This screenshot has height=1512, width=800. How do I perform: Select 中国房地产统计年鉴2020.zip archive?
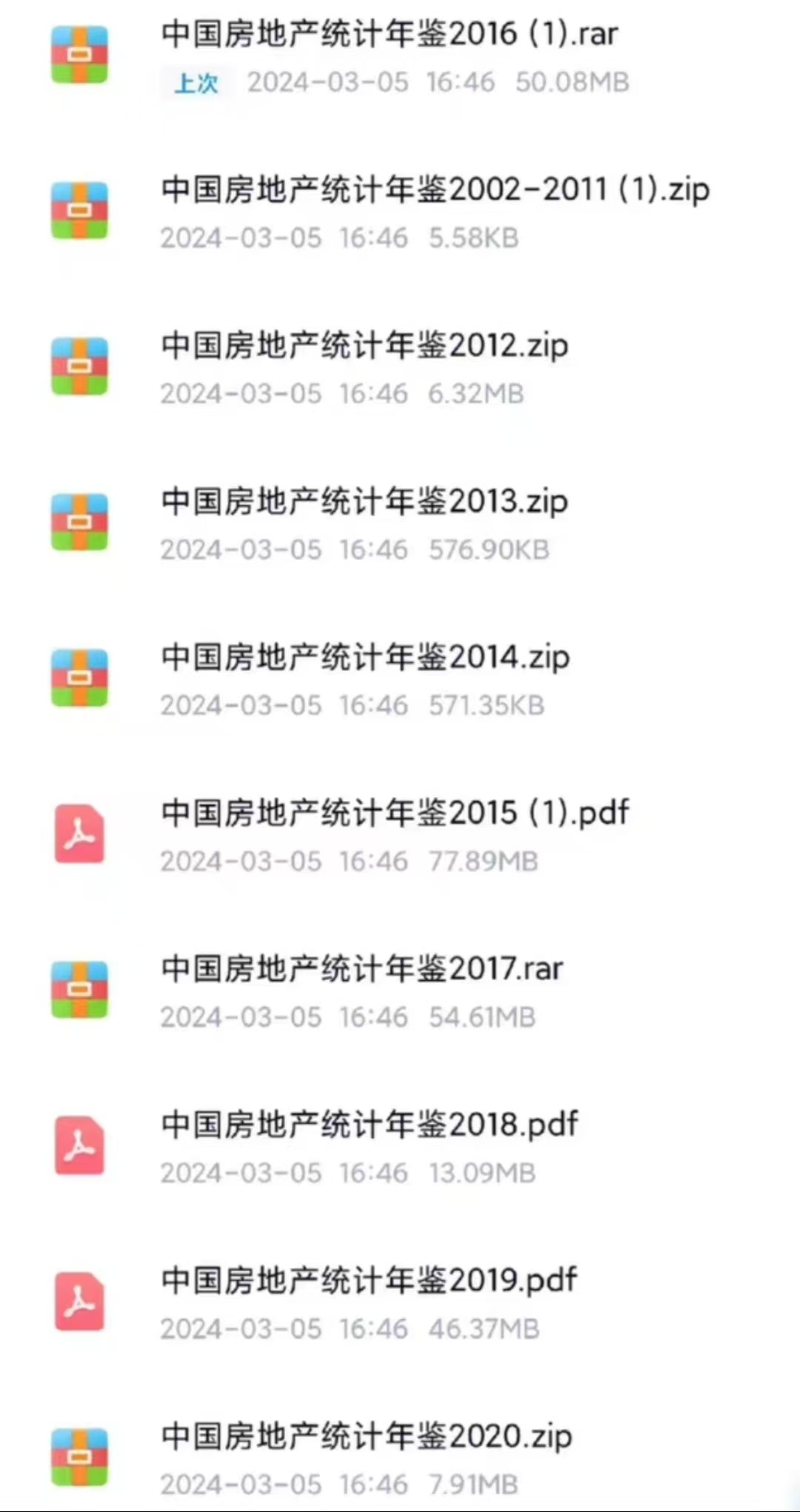pos(367,1437)
